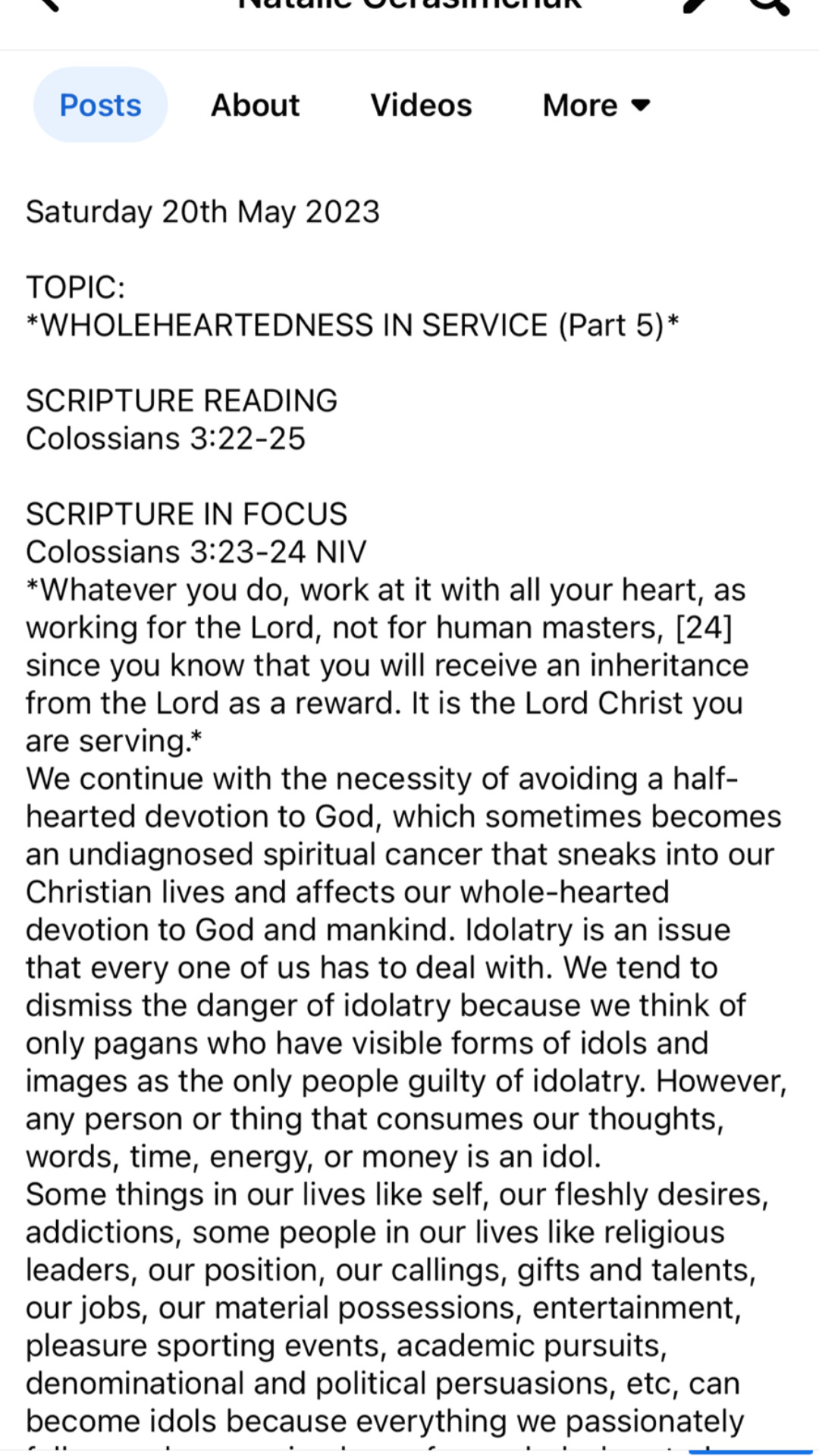The height and width of the screenshot is (1456, 819).
Task: Expand the More dropdown
Action: [x=597, y=105]
